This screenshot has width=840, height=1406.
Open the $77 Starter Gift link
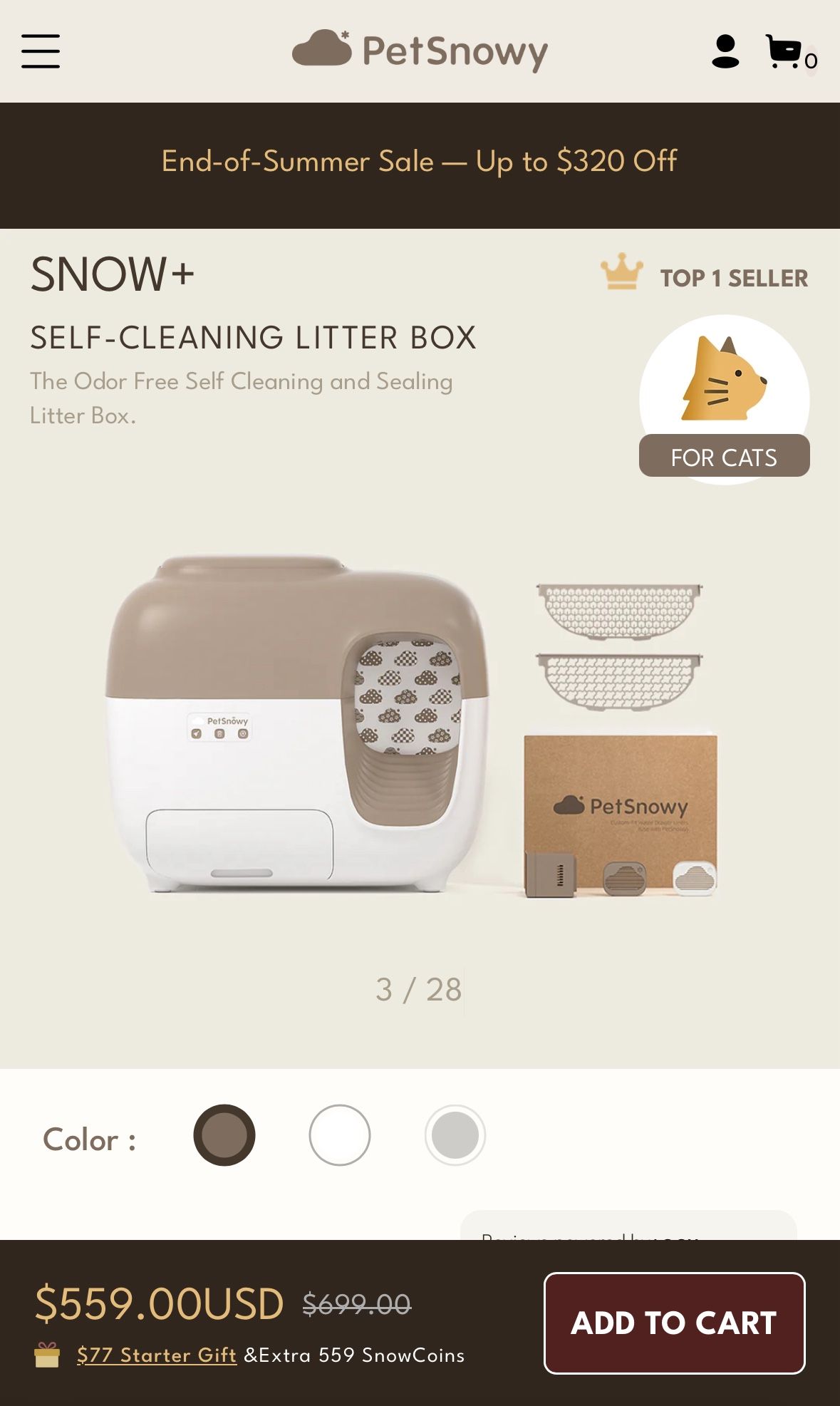point(157,1355)
